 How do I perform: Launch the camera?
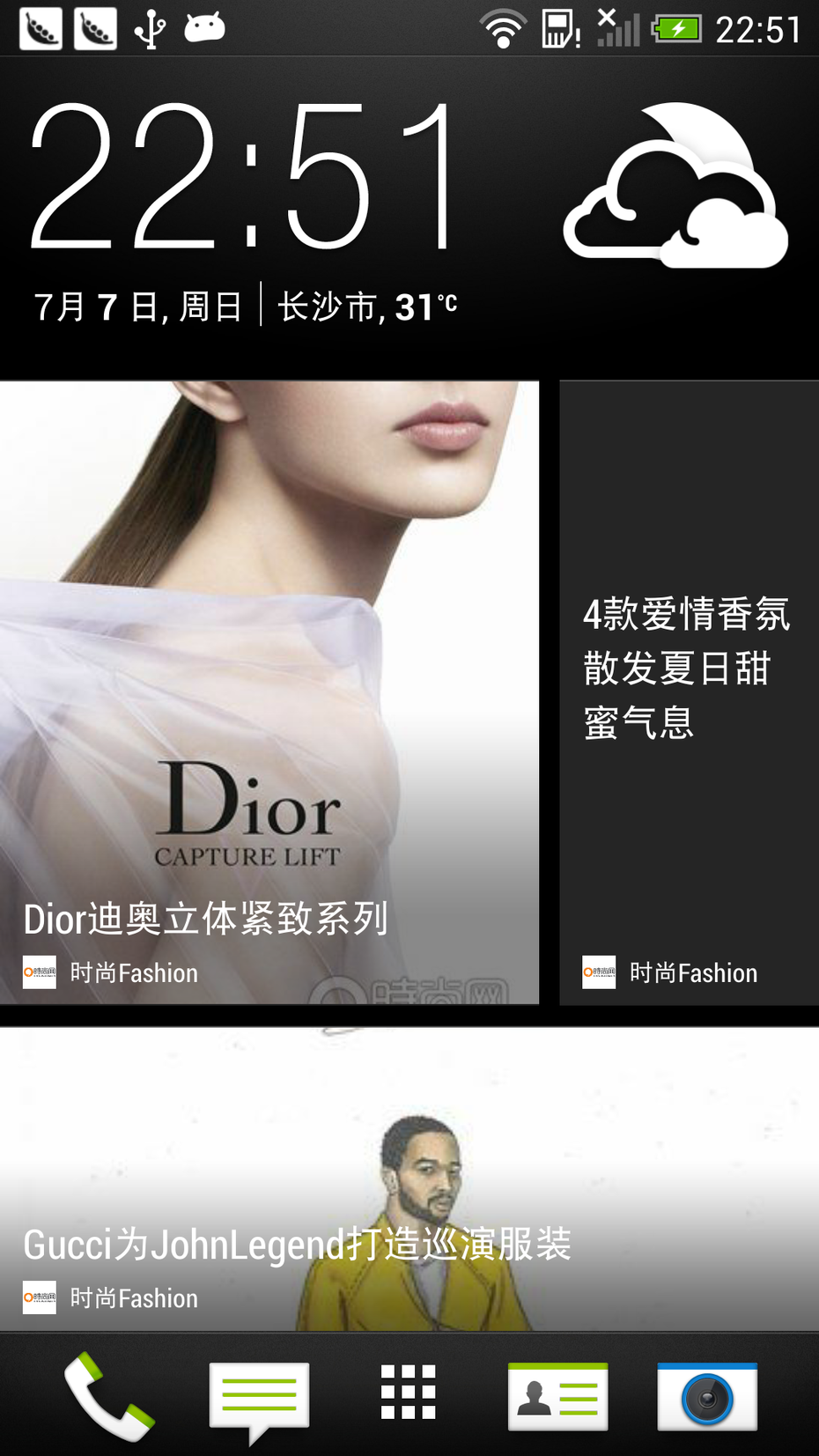707,1396
